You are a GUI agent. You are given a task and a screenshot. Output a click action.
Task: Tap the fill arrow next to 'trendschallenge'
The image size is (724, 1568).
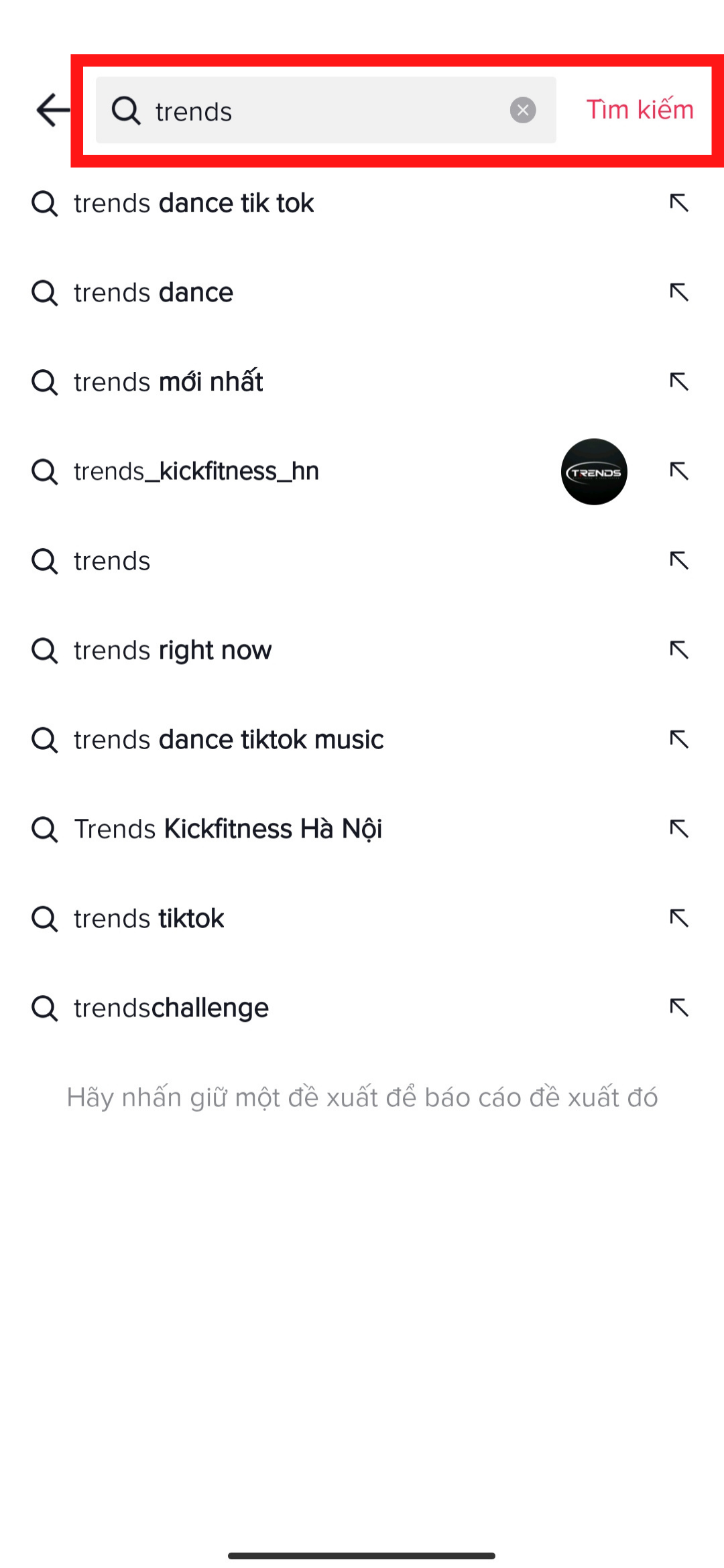pyautogui.click(x=679, y=1008)
